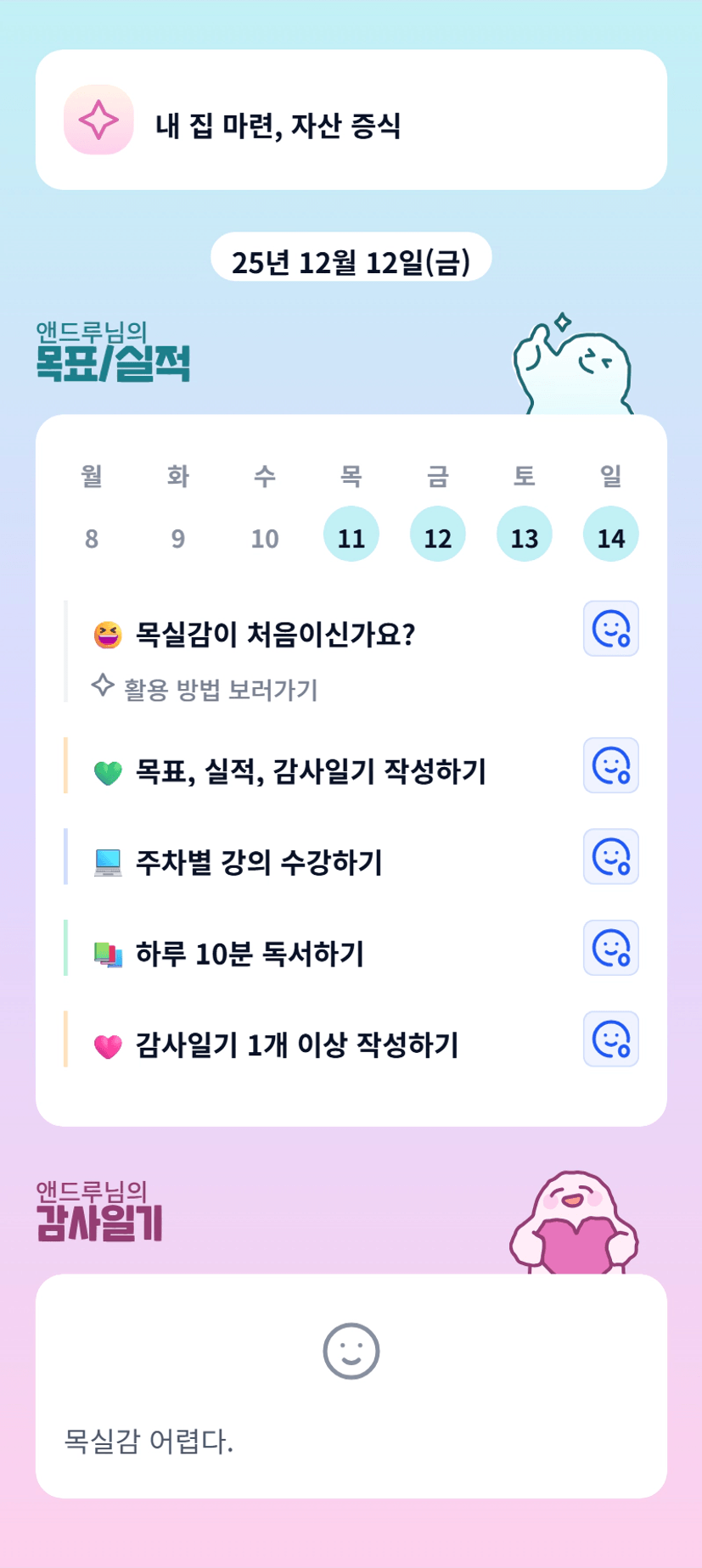The width and height of the screenshot is (702, 1568).
Task: Open the 내 집 마련, 자산 증식 goal card
Action: (x=351, y=120)
